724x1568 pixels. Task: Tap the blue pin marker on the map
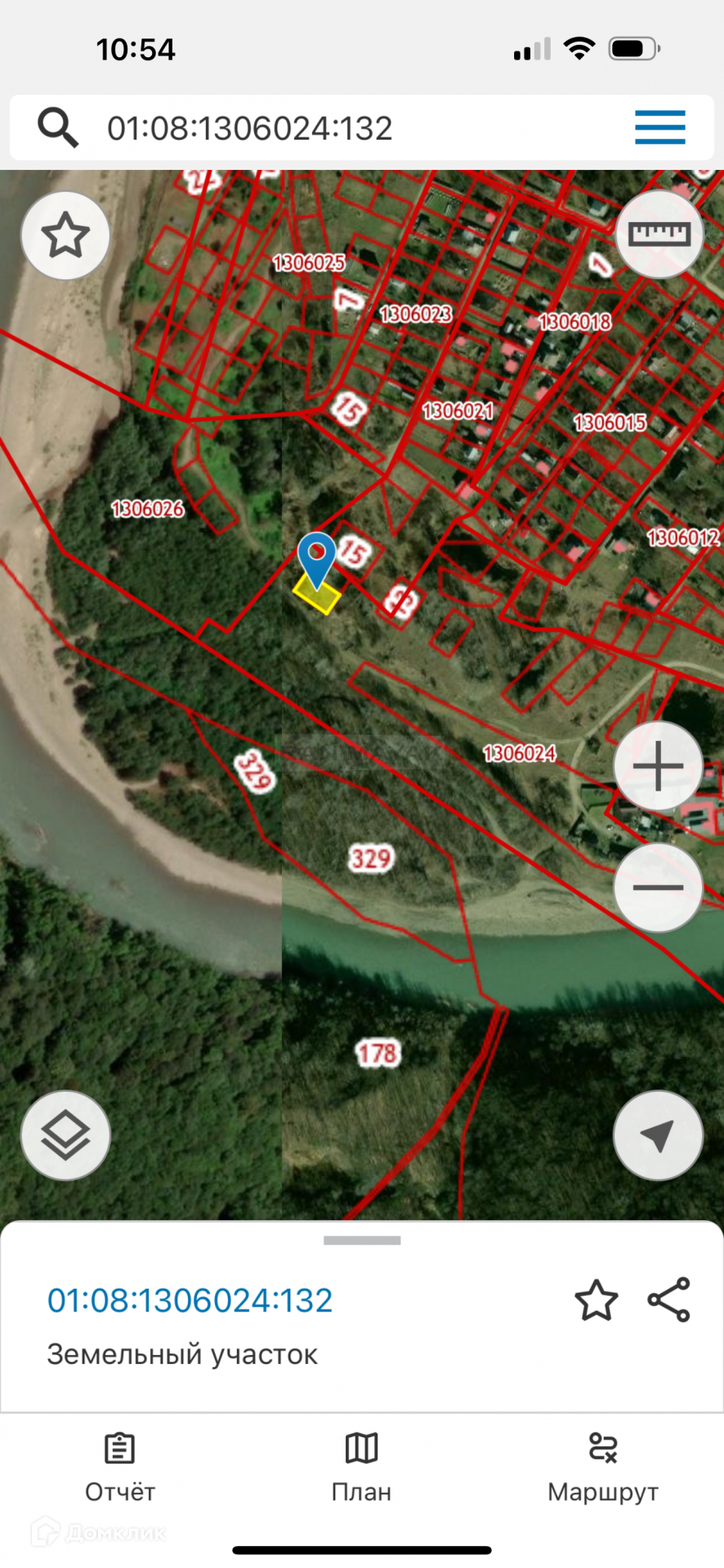point(316,557)
